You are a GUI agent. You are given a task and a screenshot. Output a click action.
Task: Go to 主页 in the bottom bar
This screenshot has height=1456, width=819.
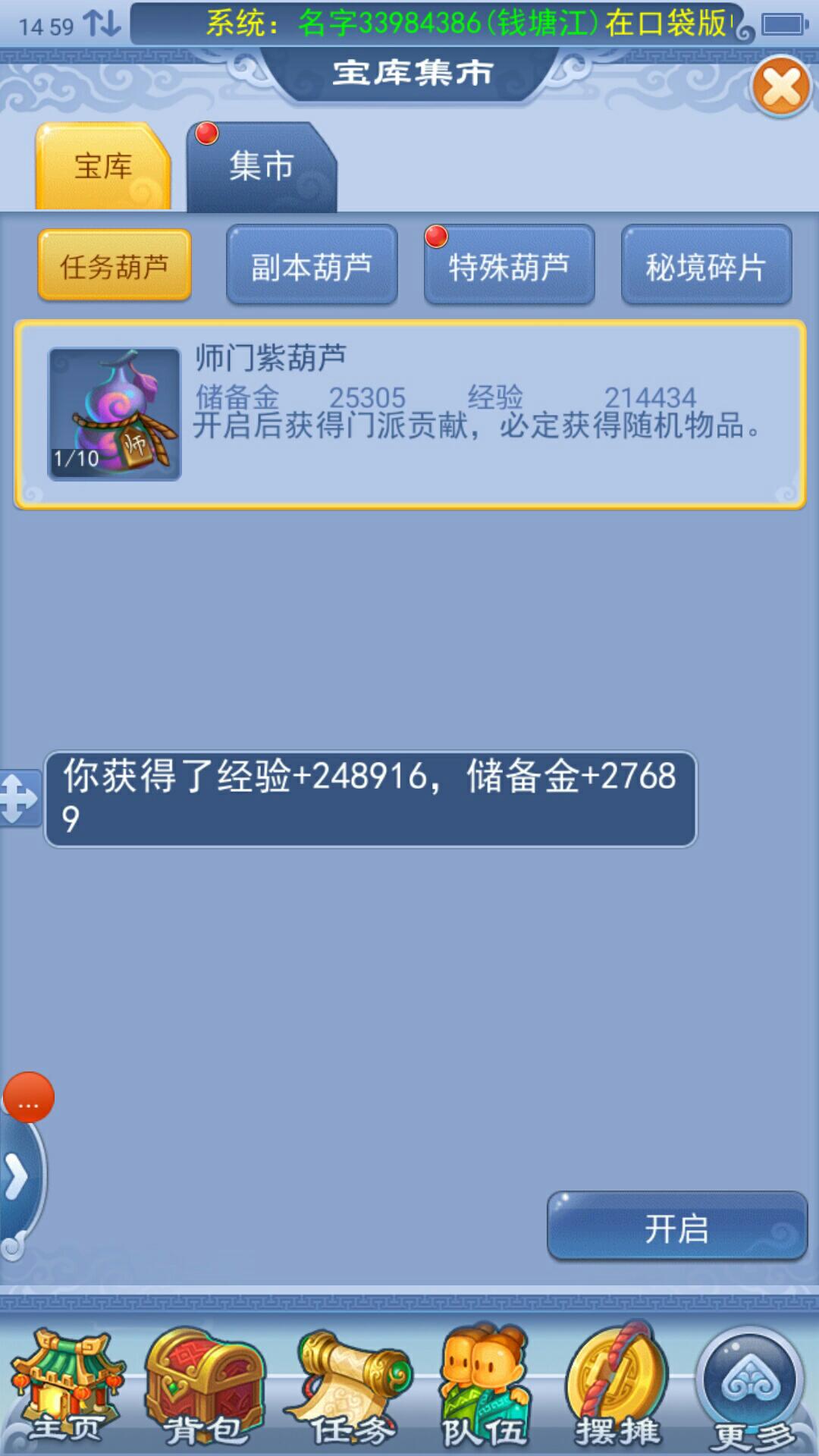(67, 1388)
